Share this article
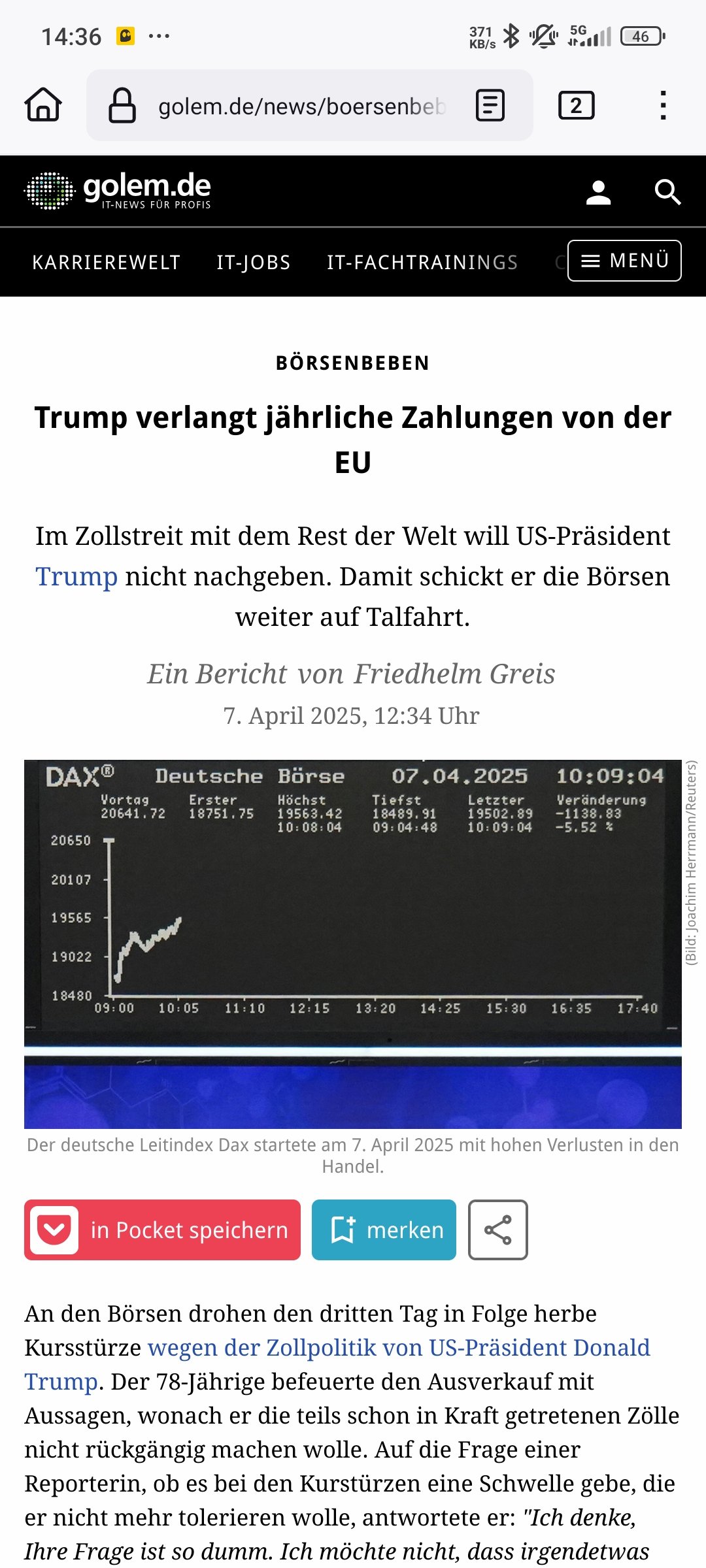This screenshot has width=706, height=1568. point(498,1230)
